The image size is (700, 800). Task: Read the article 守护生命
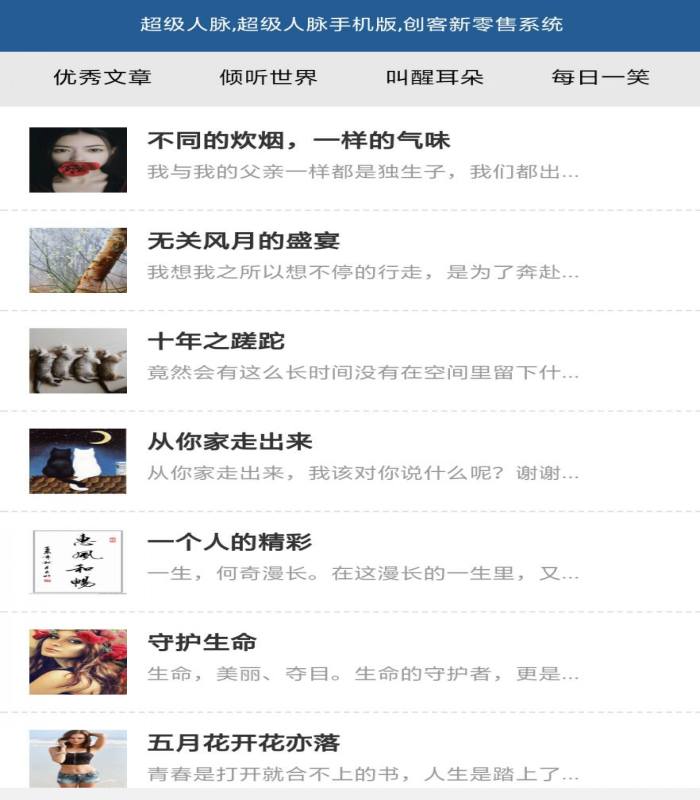pyautogui.click(x=202, y=643)
